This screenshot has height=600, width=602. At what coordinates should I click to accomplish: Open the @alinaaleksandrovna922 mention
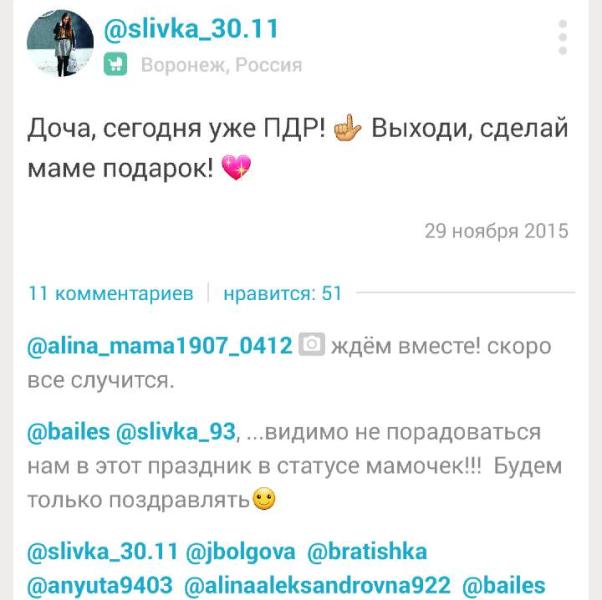click(x=317, y=586)
